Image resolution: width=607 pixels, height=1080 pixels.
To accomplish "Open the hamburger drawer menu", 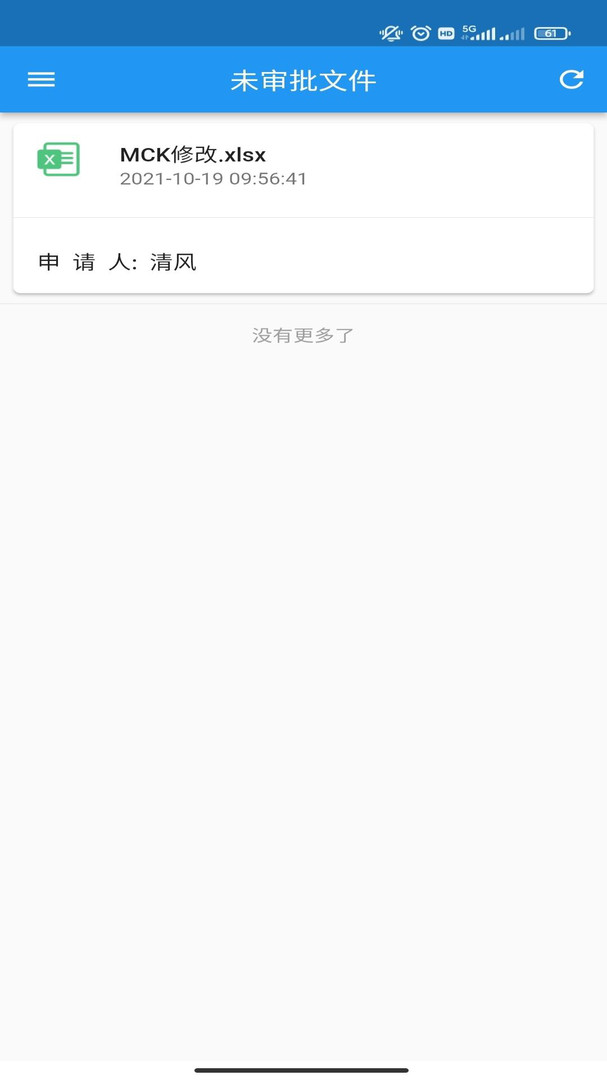I will click(x=41, y=80).
